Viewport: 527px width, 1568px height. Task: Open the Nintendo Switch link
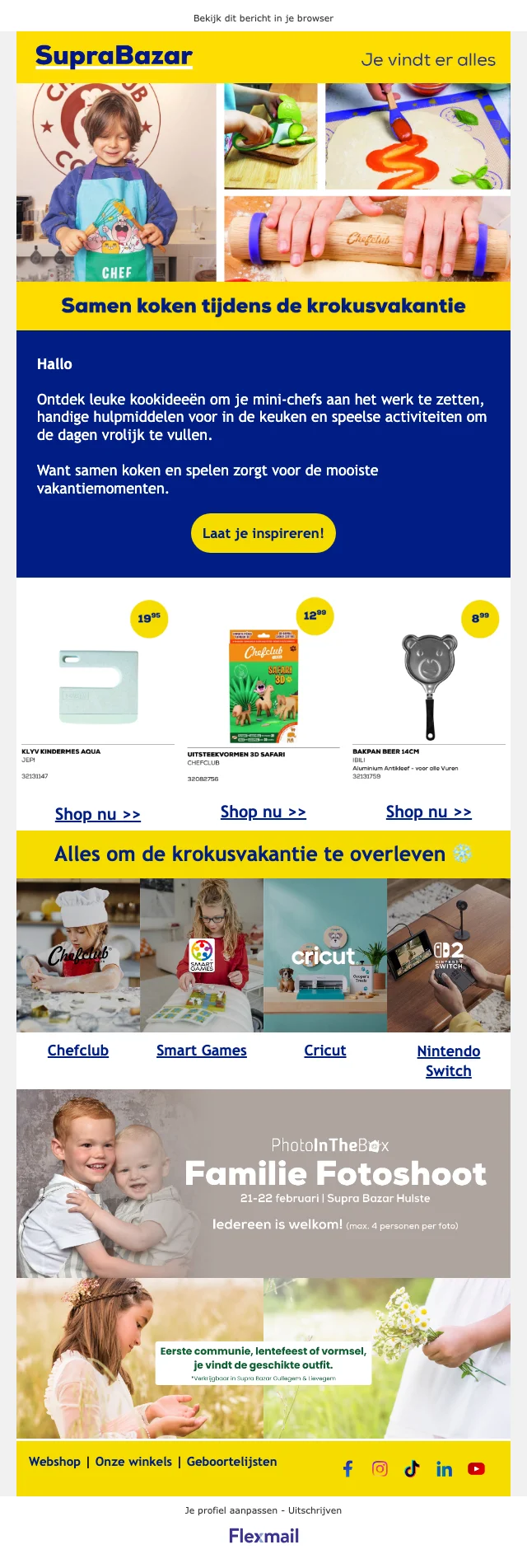449,1061
